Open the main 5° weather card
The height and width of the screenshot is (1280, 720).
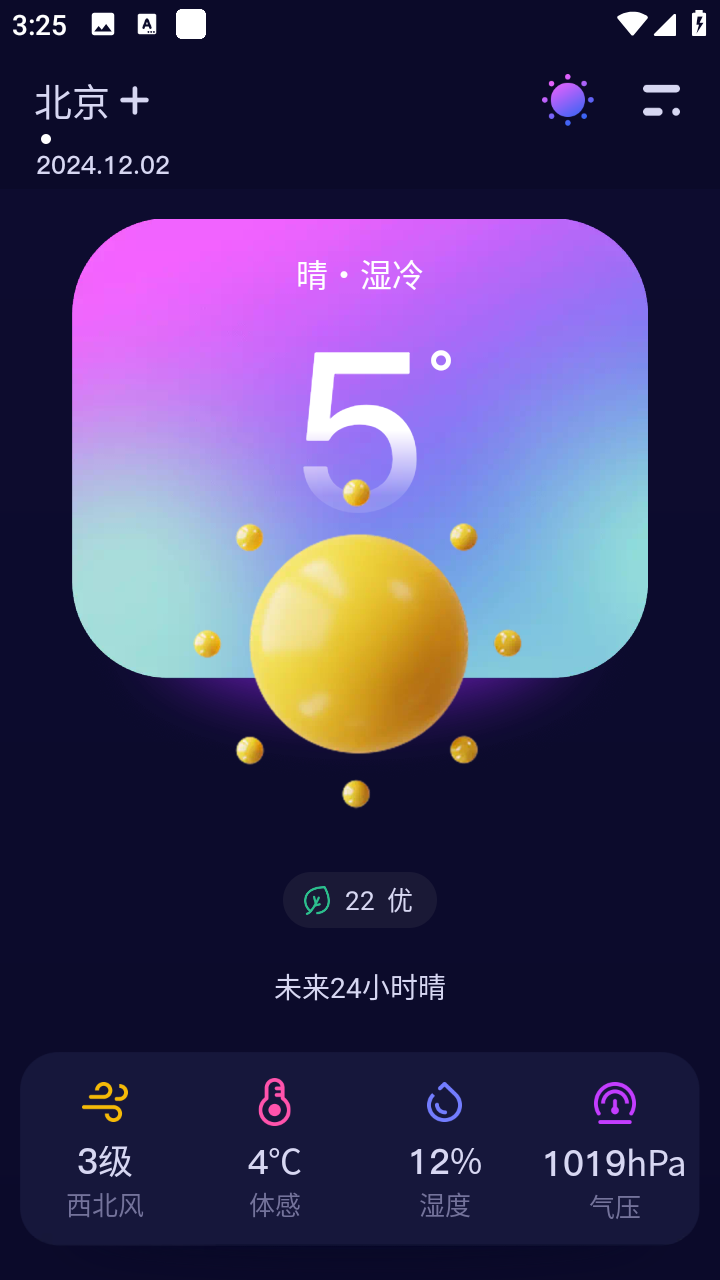pyautogui.click(x=360, y=400)
